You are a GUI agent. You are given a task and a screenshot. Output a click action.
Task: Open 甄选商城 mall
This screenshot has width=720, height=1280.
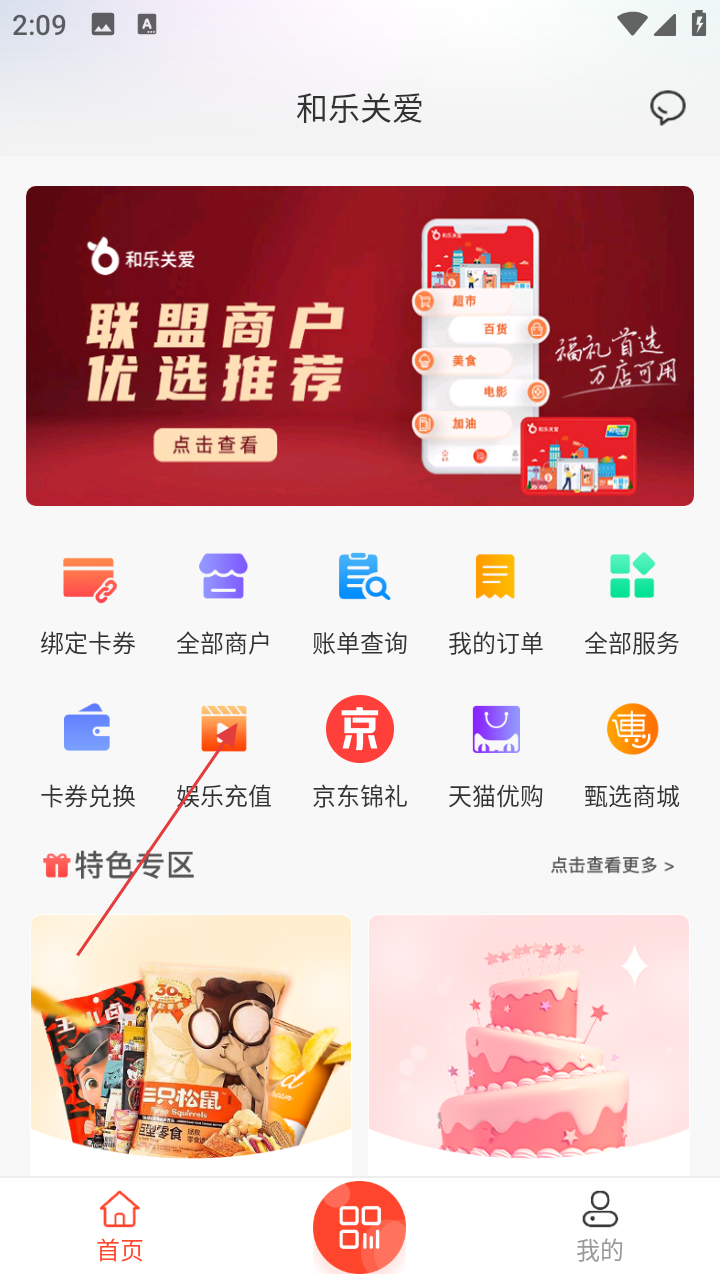632,754
